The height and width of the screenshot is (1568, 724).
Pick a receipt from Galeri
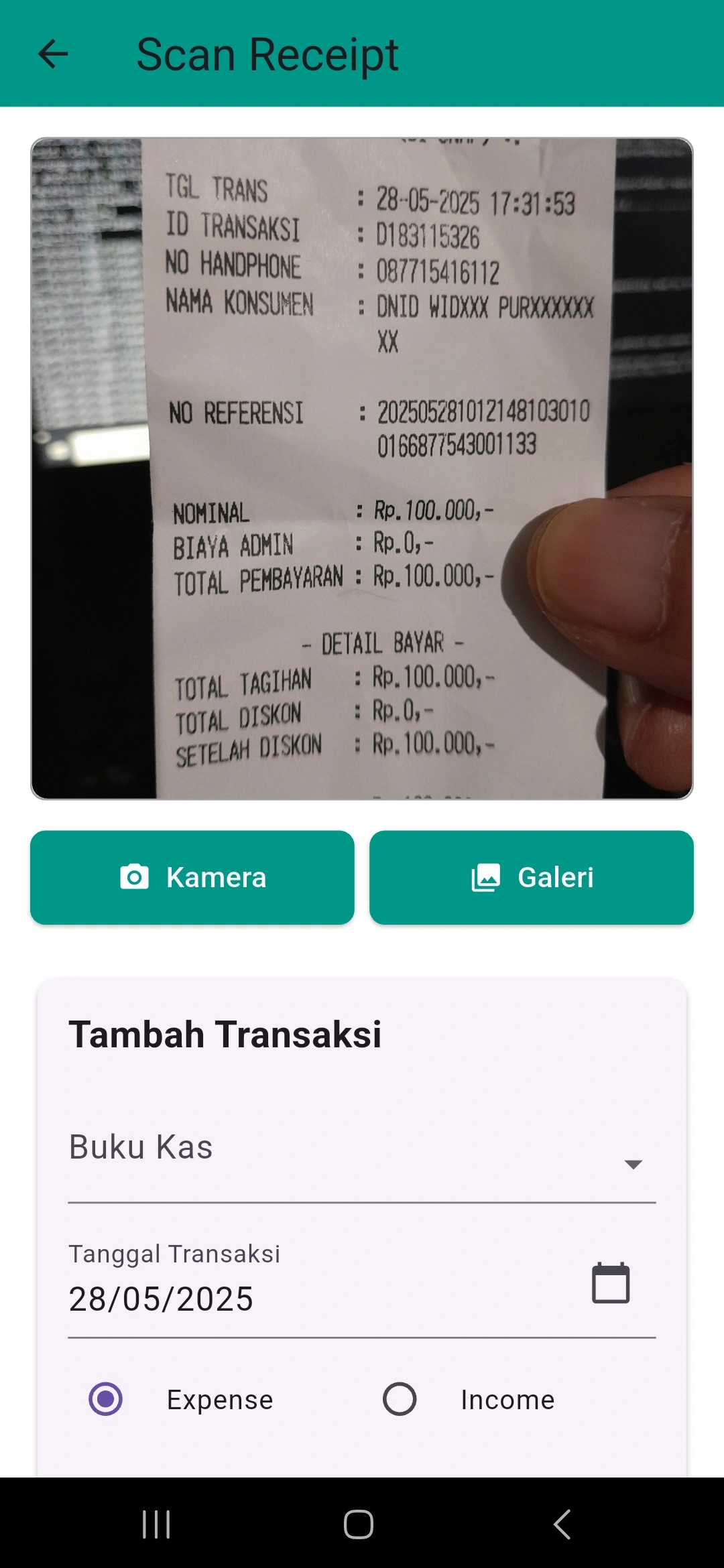pos(532,877)
